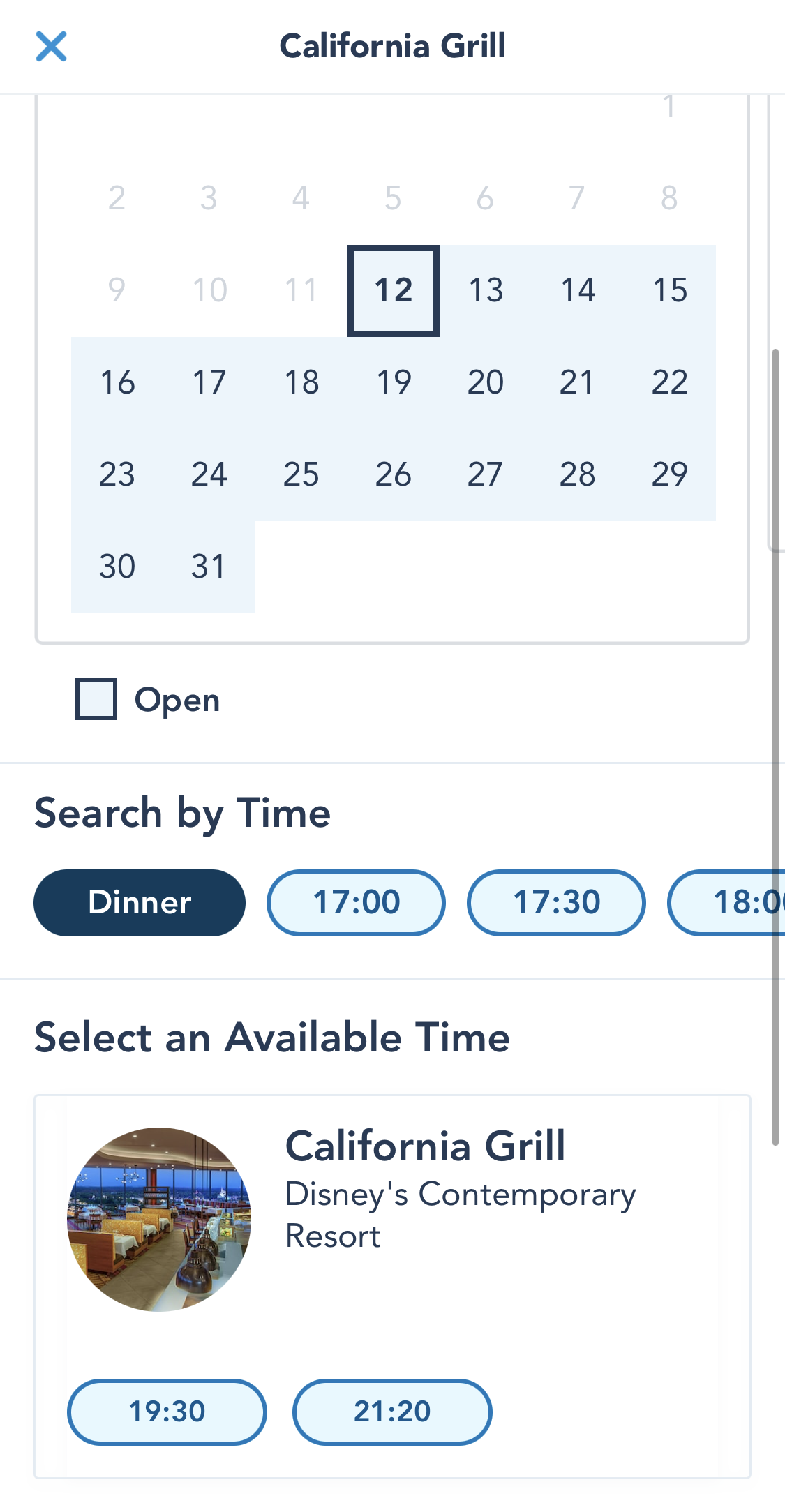This screenshot has width=785, height=1512.
Task: Choose the 16th on the calendar
Action: point(117,382)
